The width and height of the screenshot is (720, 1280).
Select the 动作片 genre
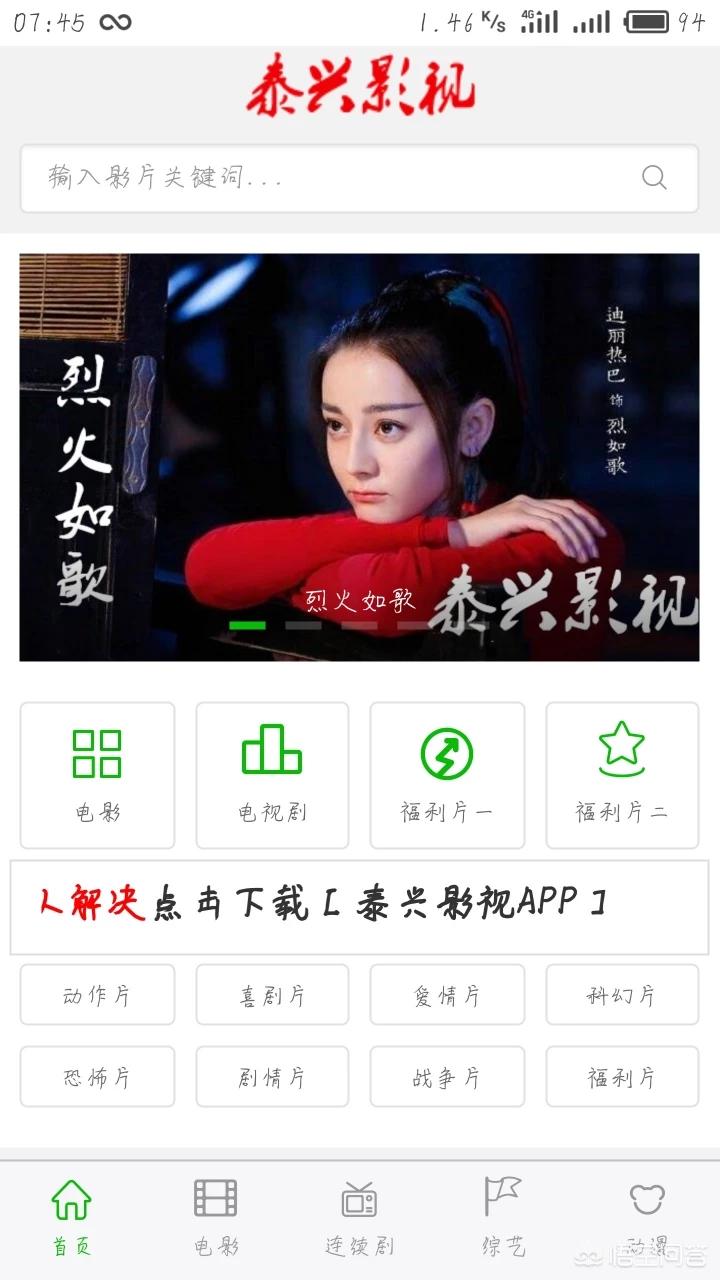pos(97,995)
